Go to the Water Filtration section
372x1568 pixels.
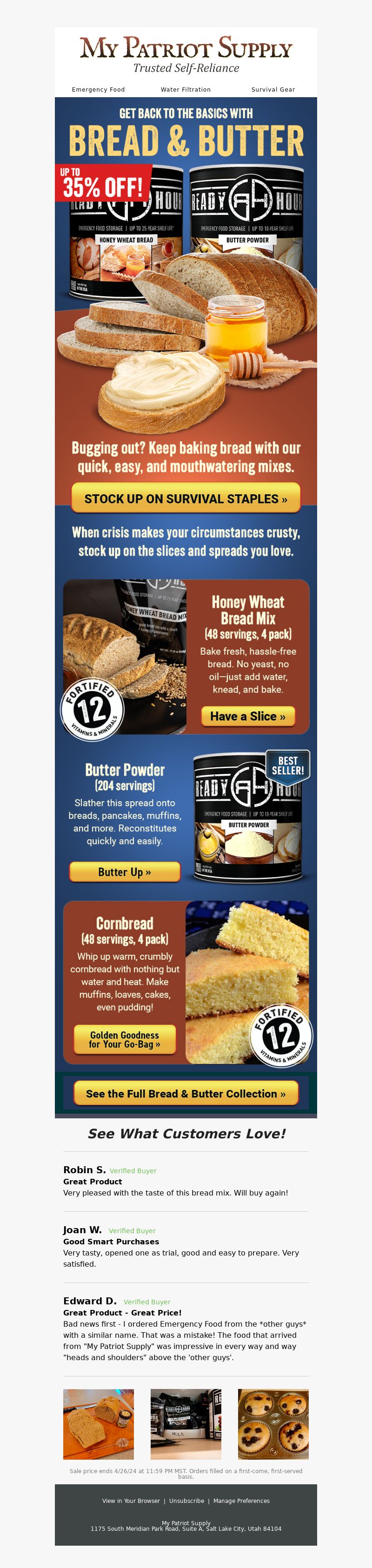point(186,89)
